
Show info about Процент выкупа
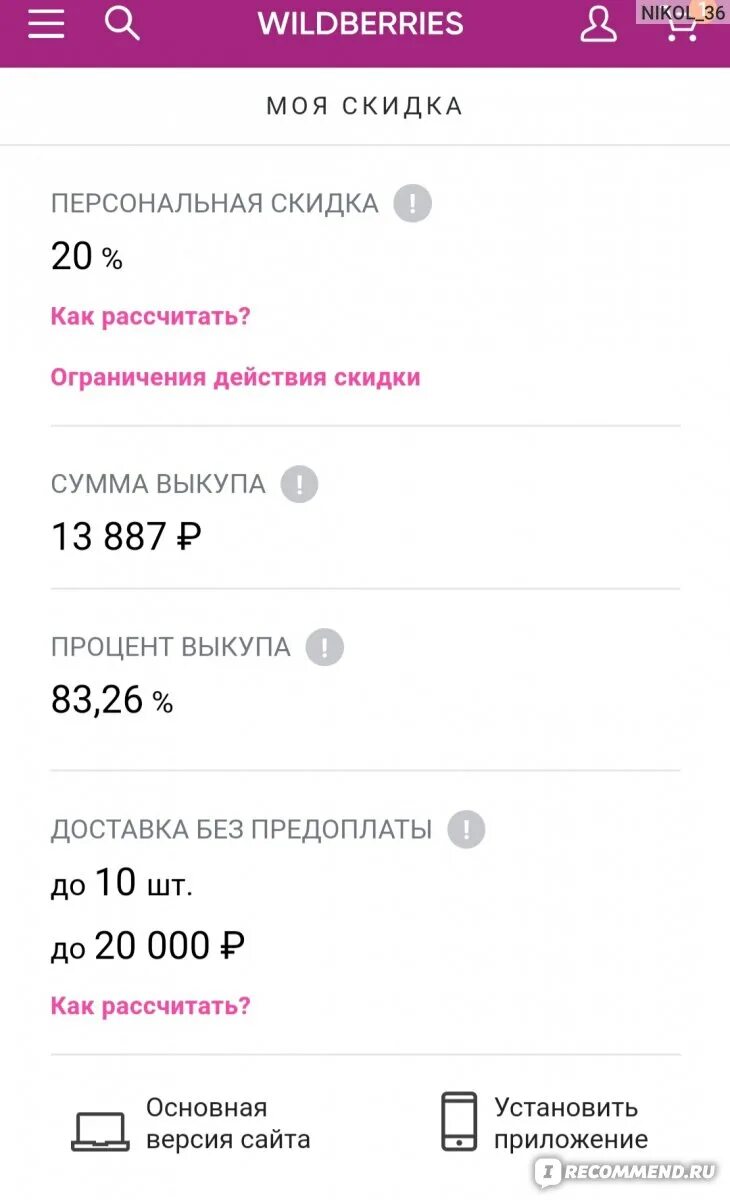tap(324, 647)
